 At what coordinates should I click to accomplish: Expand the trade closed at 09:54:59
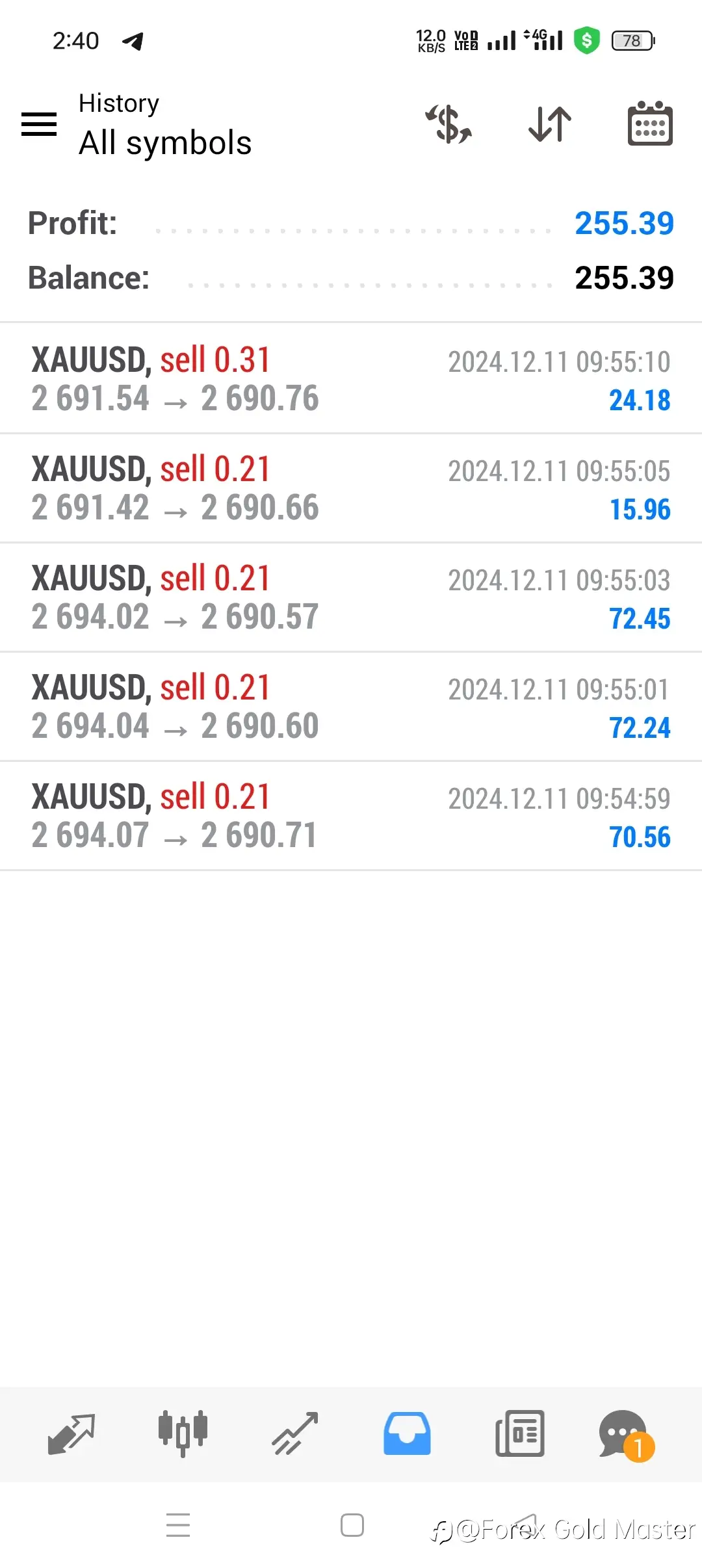click(351, 816)
